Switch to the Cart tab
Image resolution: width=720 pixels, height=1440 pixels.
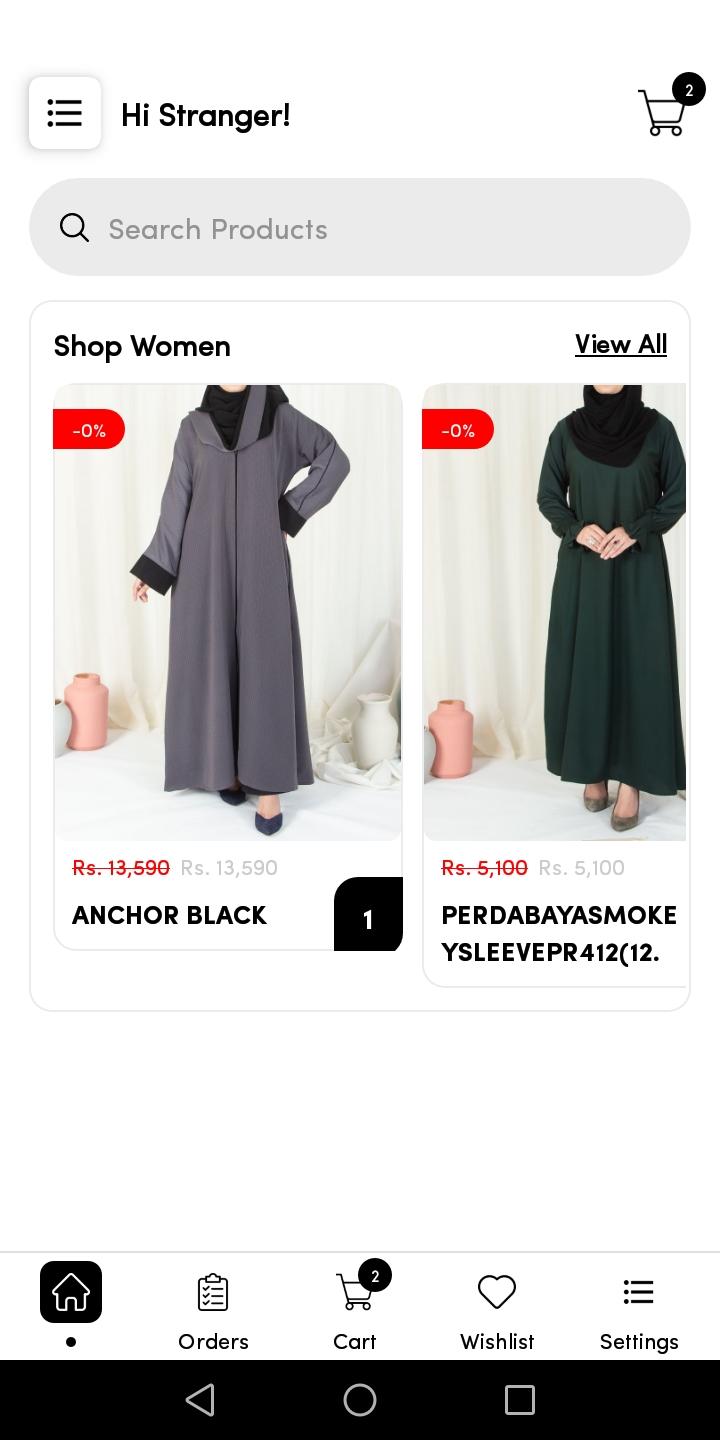pos(355,1308)
